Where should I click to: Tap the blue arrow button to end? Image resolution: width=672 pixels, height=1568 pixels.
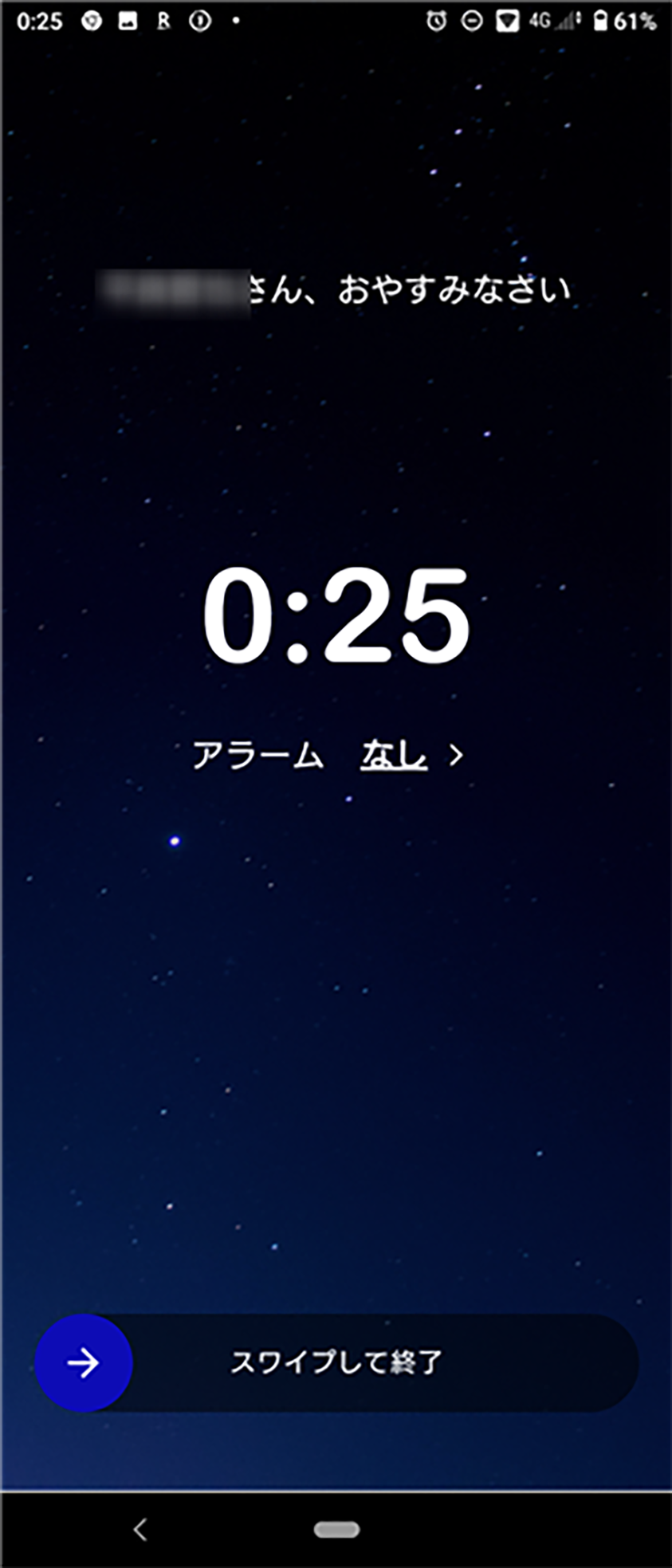(x=84, y=1362)
